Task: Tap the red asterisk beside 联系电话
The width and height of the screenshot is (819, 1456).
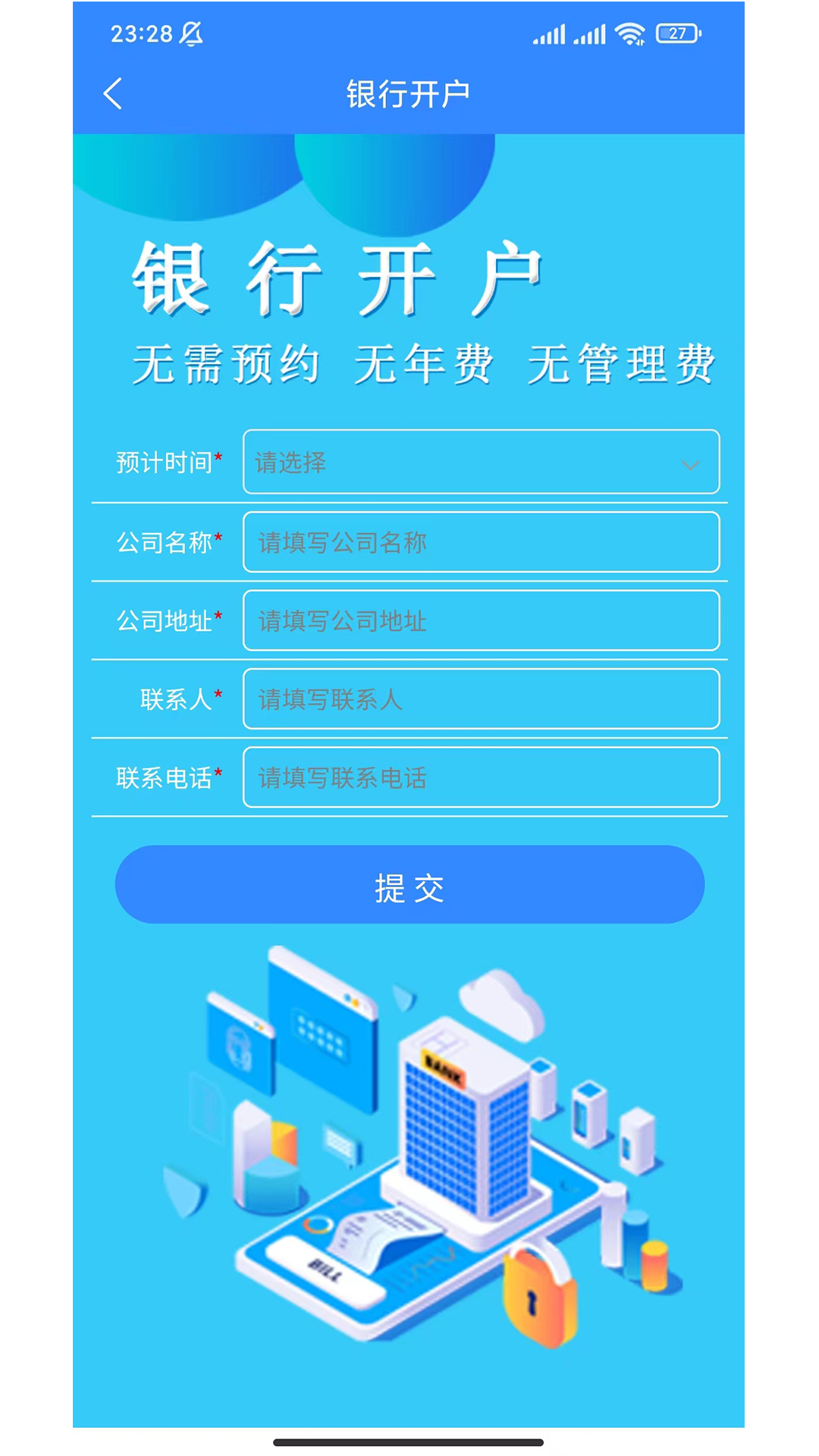Action: tap(219, 773)
